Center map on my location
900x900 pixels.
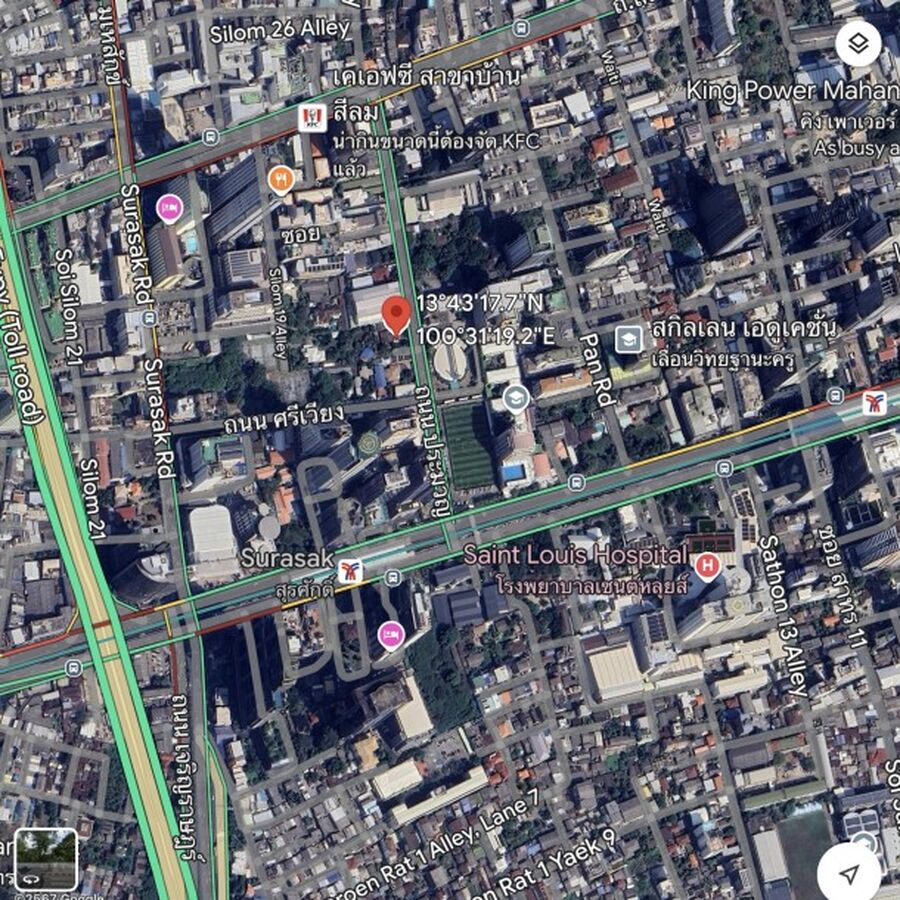(x=849, y=873)
